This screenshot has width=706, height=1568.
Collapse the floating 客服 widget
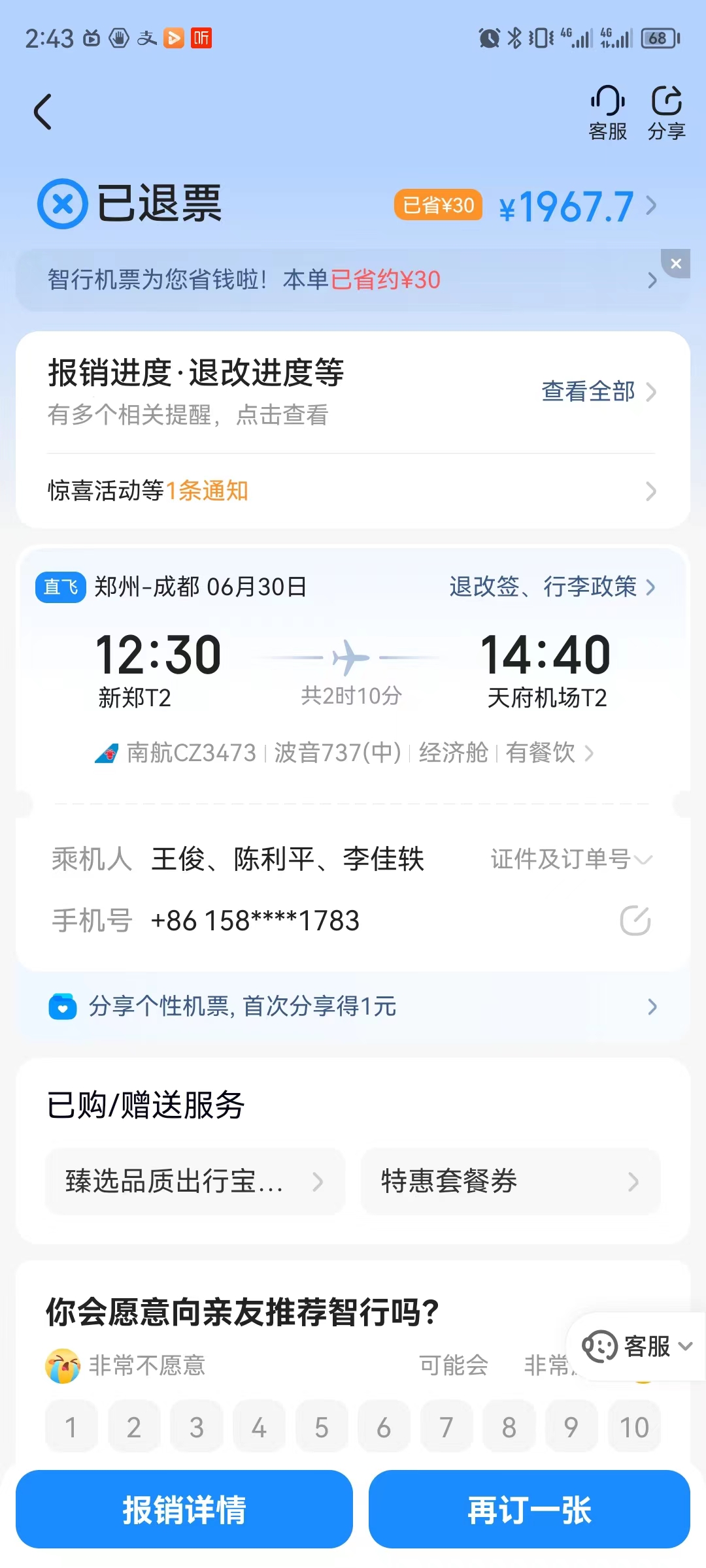[685, 1347]
